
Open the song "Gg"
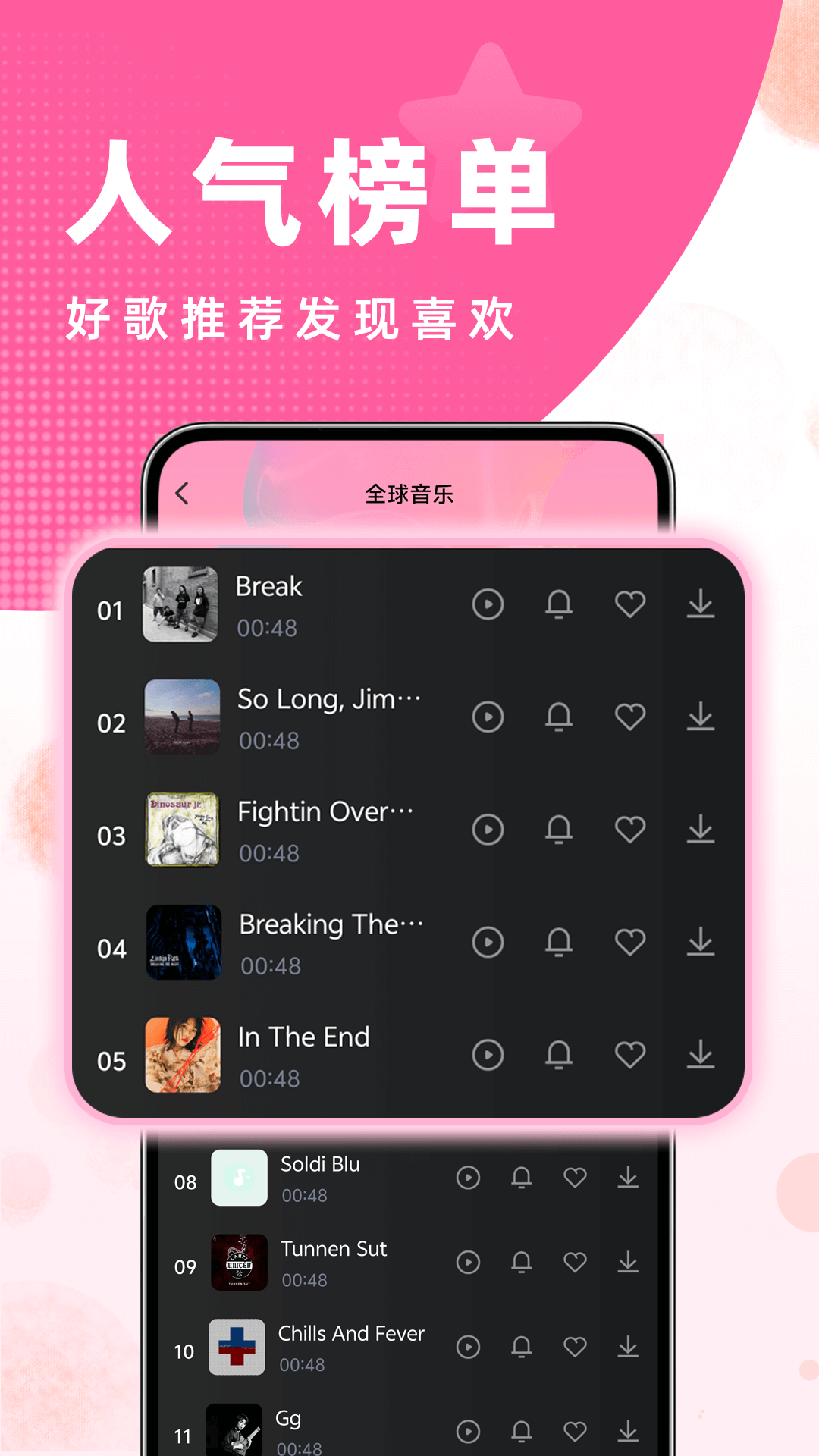(x=289, y=1419)
